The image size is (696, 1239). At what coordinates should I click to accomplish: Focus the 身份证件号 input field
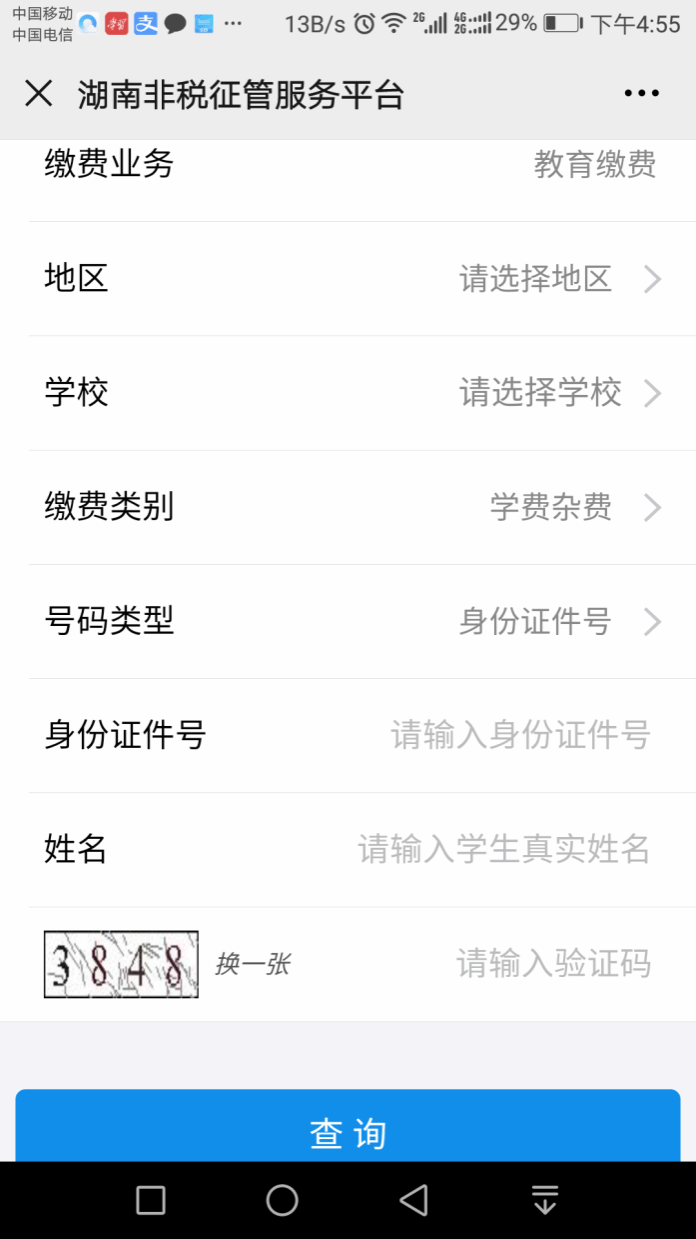click(520, 736)
